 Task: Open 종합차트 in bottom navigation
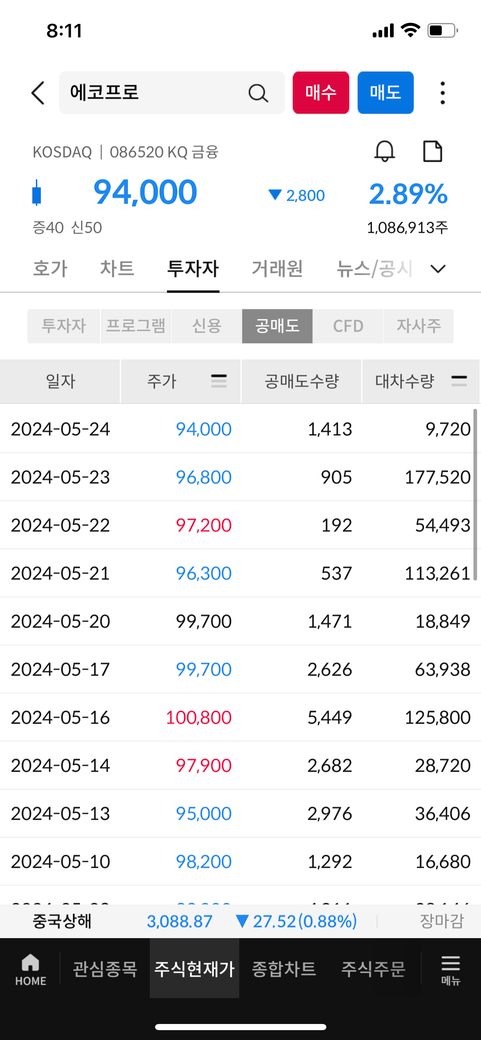[284, 969]
